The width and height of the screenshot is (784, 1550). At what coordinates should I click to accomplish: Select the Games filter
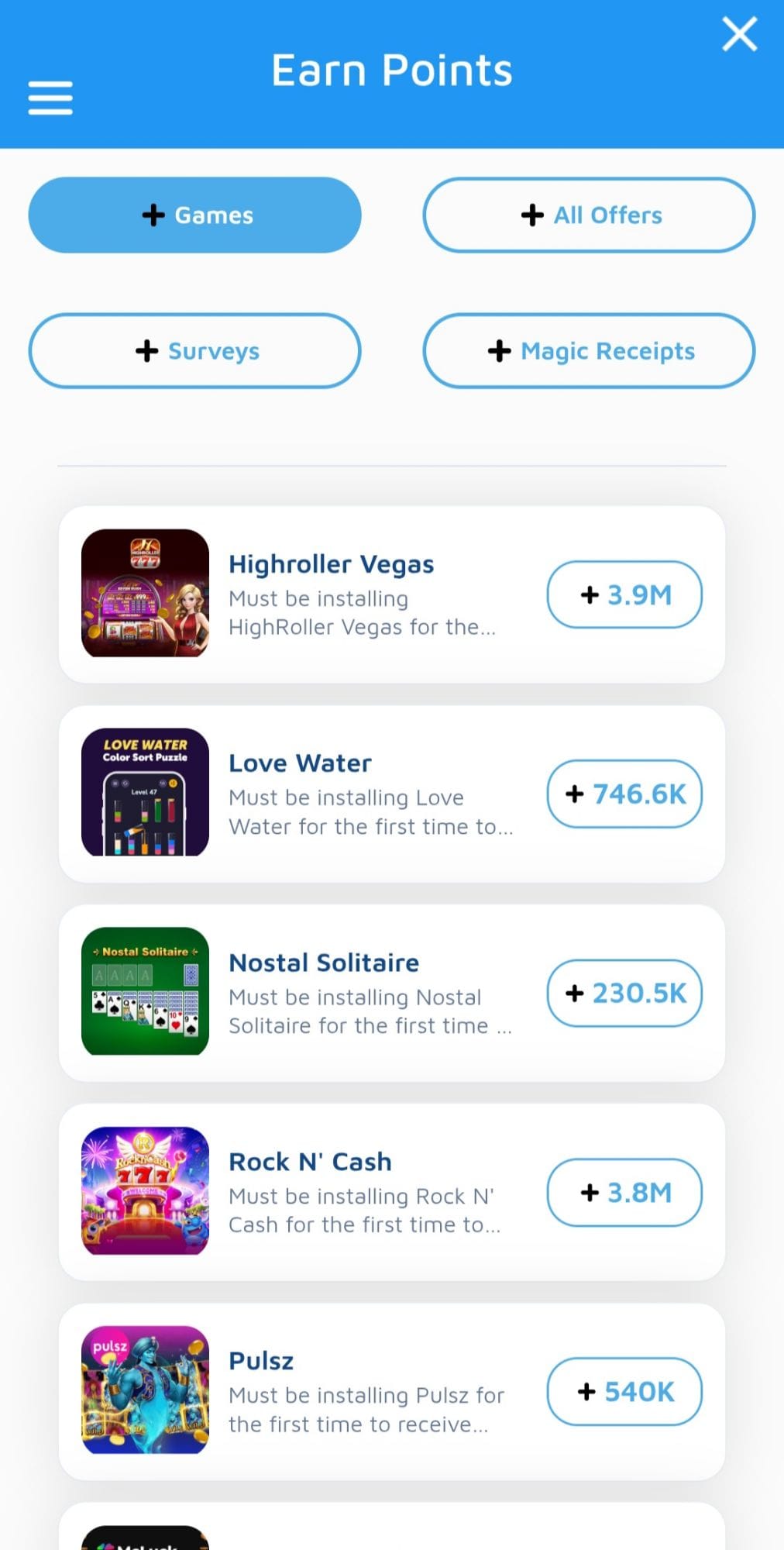195,215
